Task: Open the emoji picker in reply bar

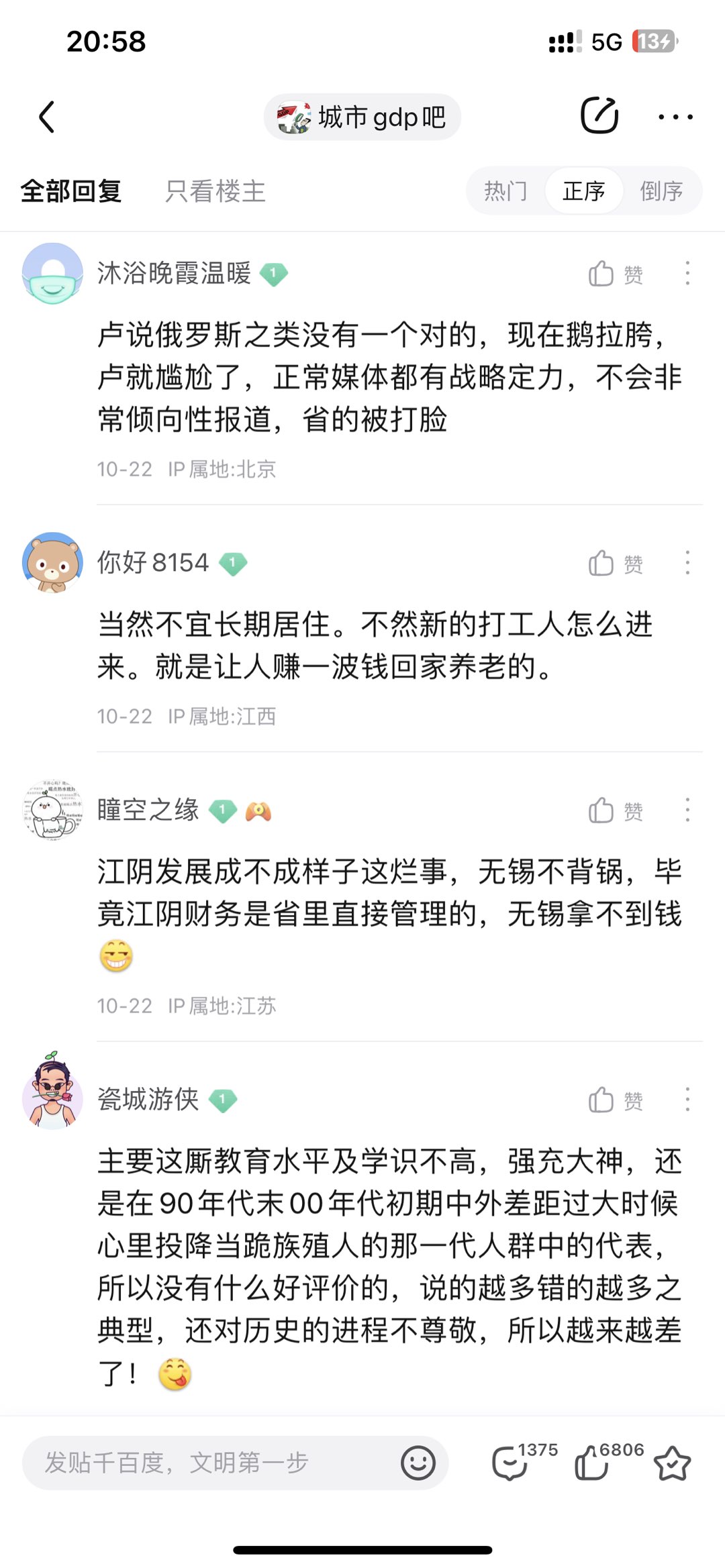Action: pos(418,1463)
